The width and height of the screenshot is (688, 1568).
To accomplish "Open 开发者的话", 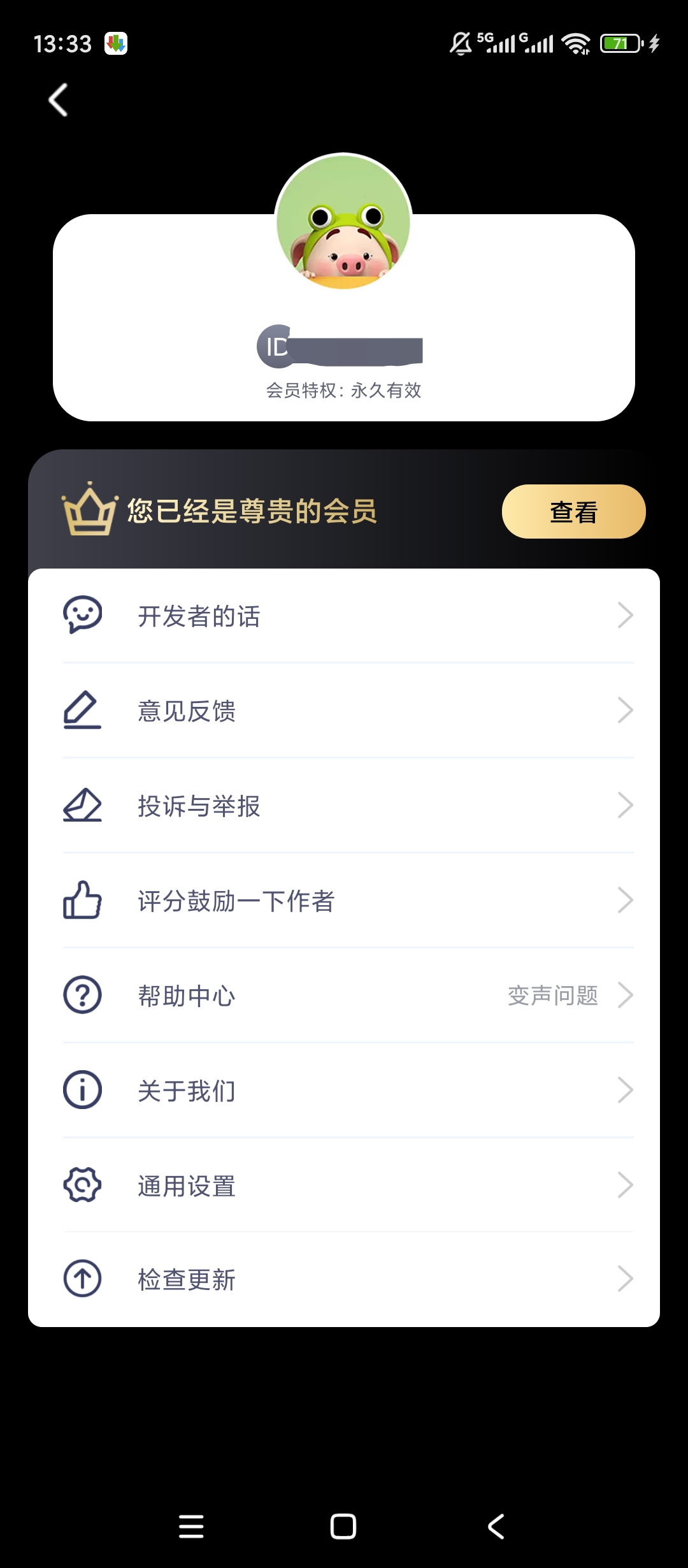I will pos(344,616).
